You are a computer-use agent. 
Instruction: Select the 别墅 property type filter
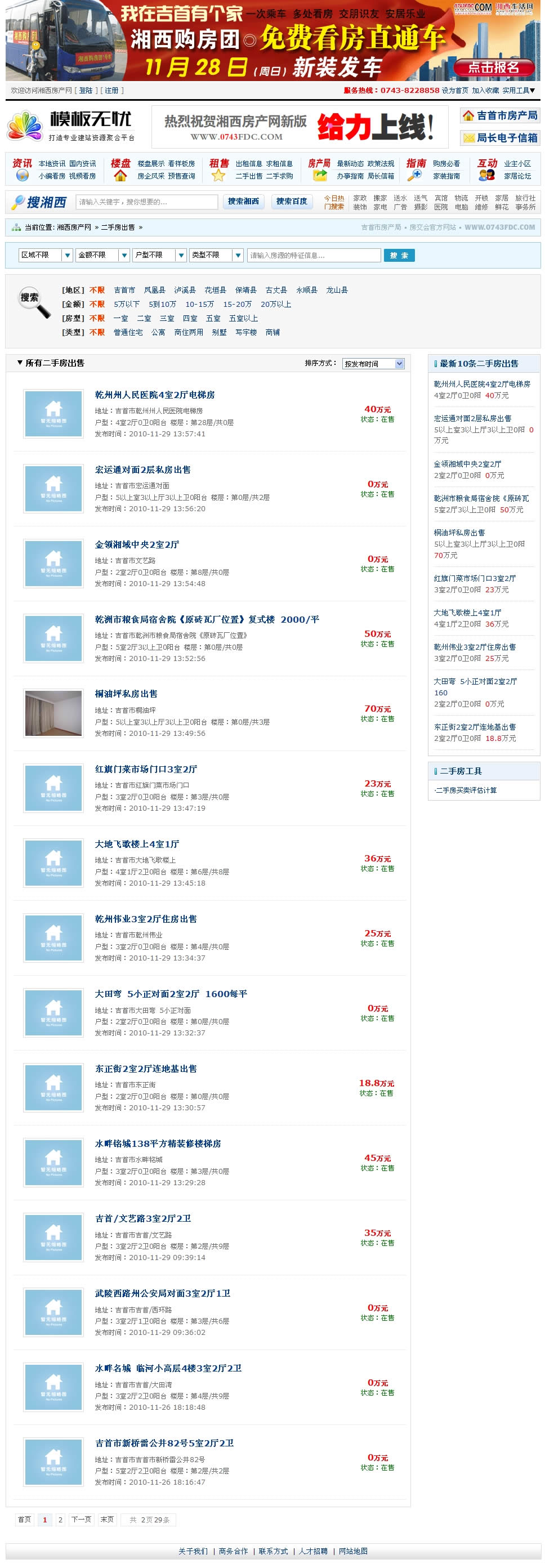coord(219,332)
